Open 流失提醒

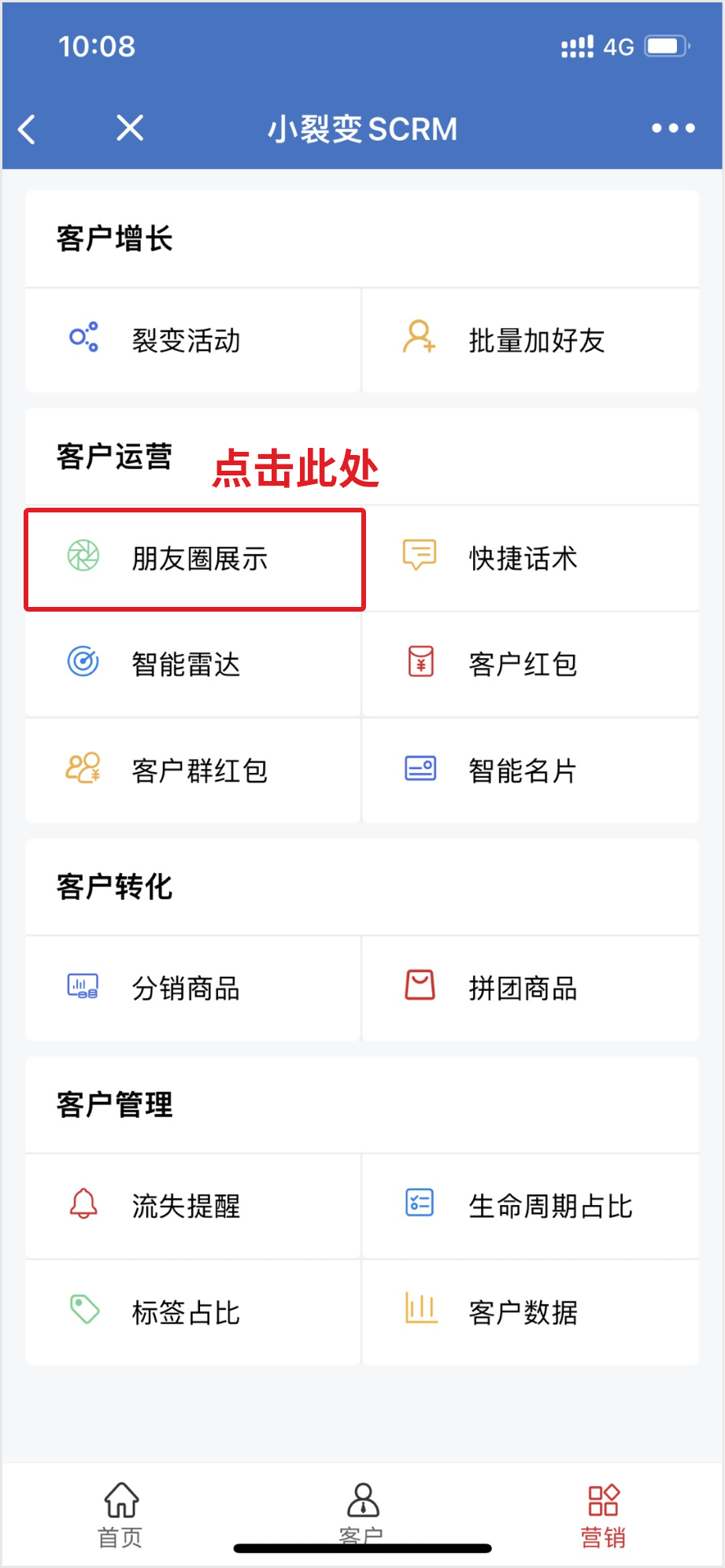click(193, 1206)
